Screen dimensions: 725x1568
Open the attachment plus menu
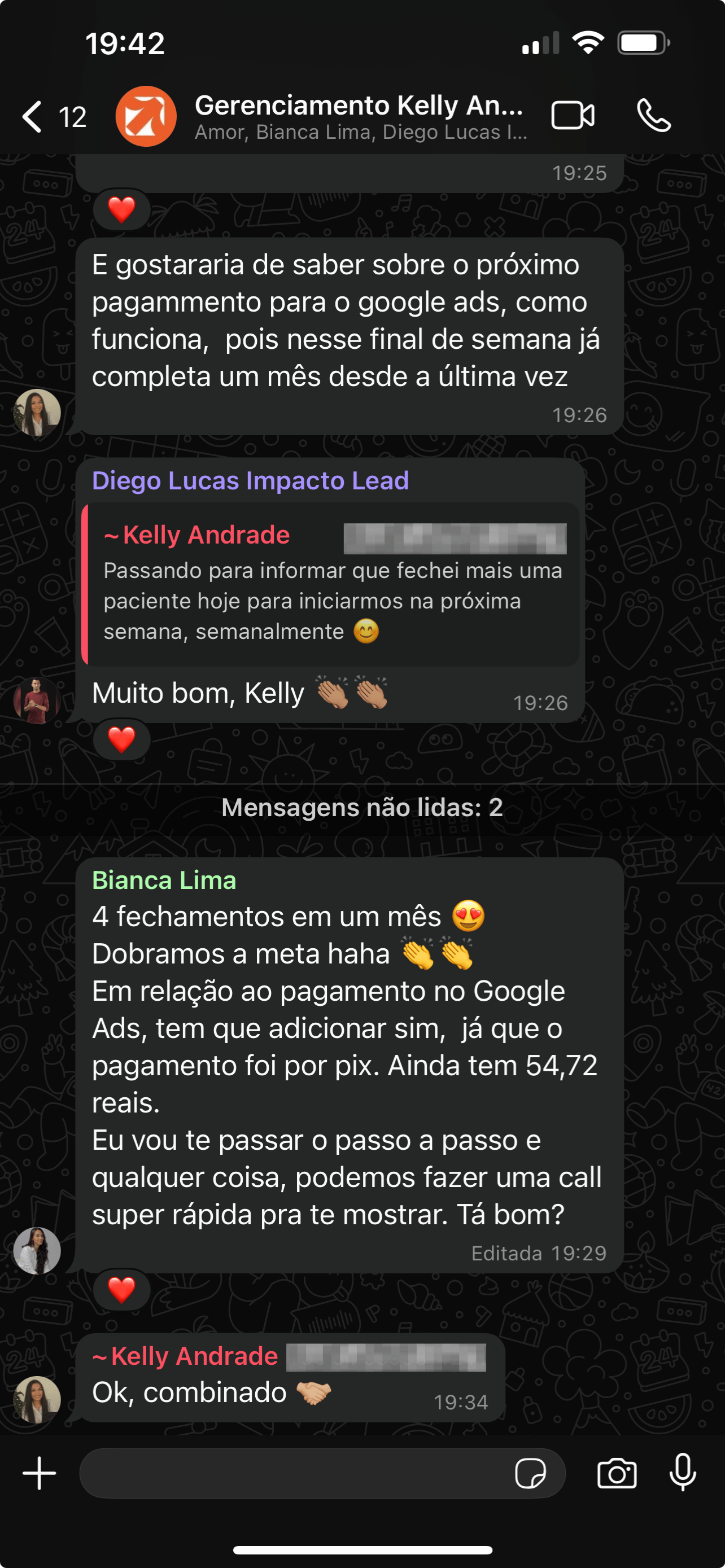point(40,1473)
